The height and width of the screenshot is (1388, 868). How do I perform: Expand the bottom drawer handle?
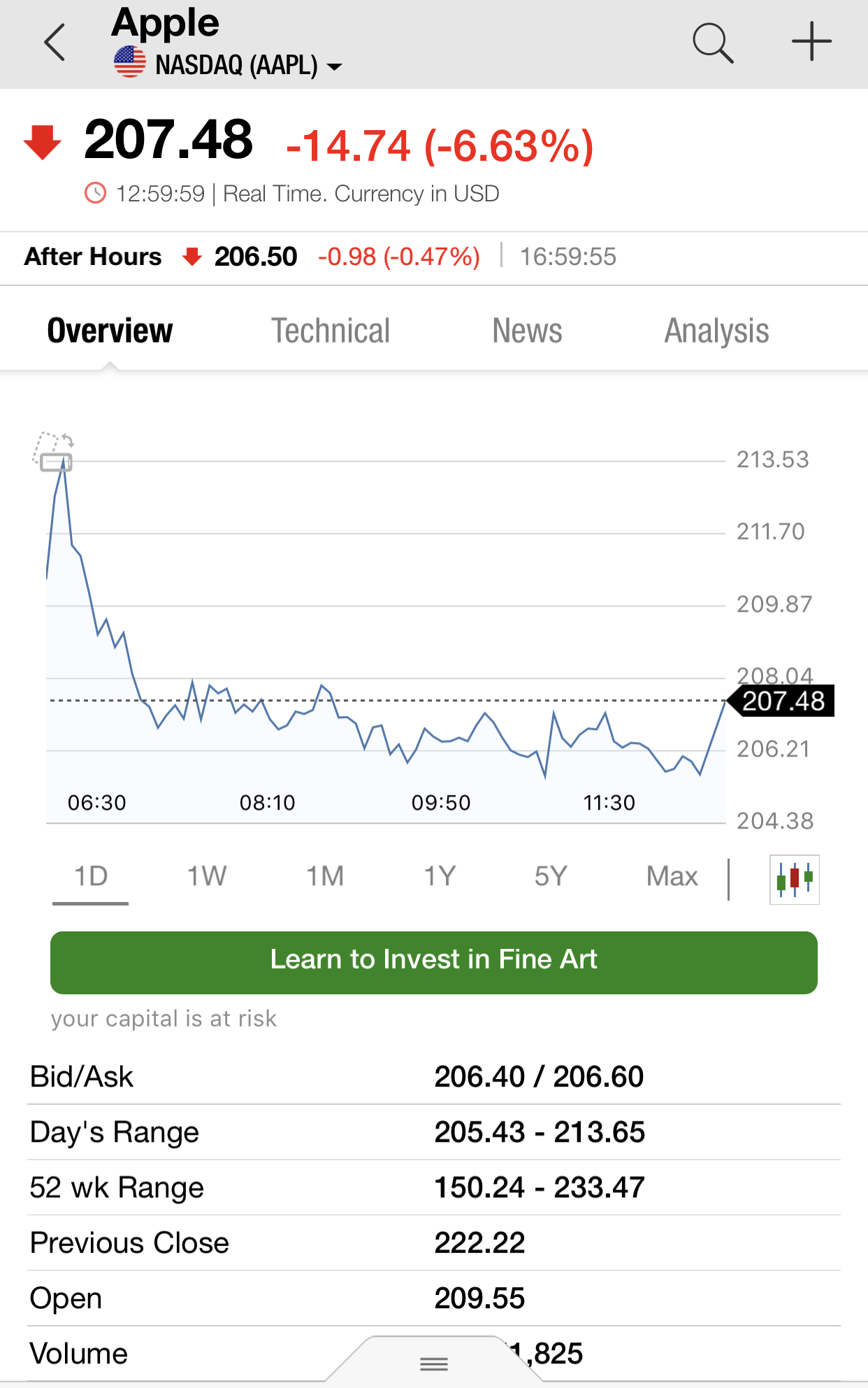(x=433, y=1363)
